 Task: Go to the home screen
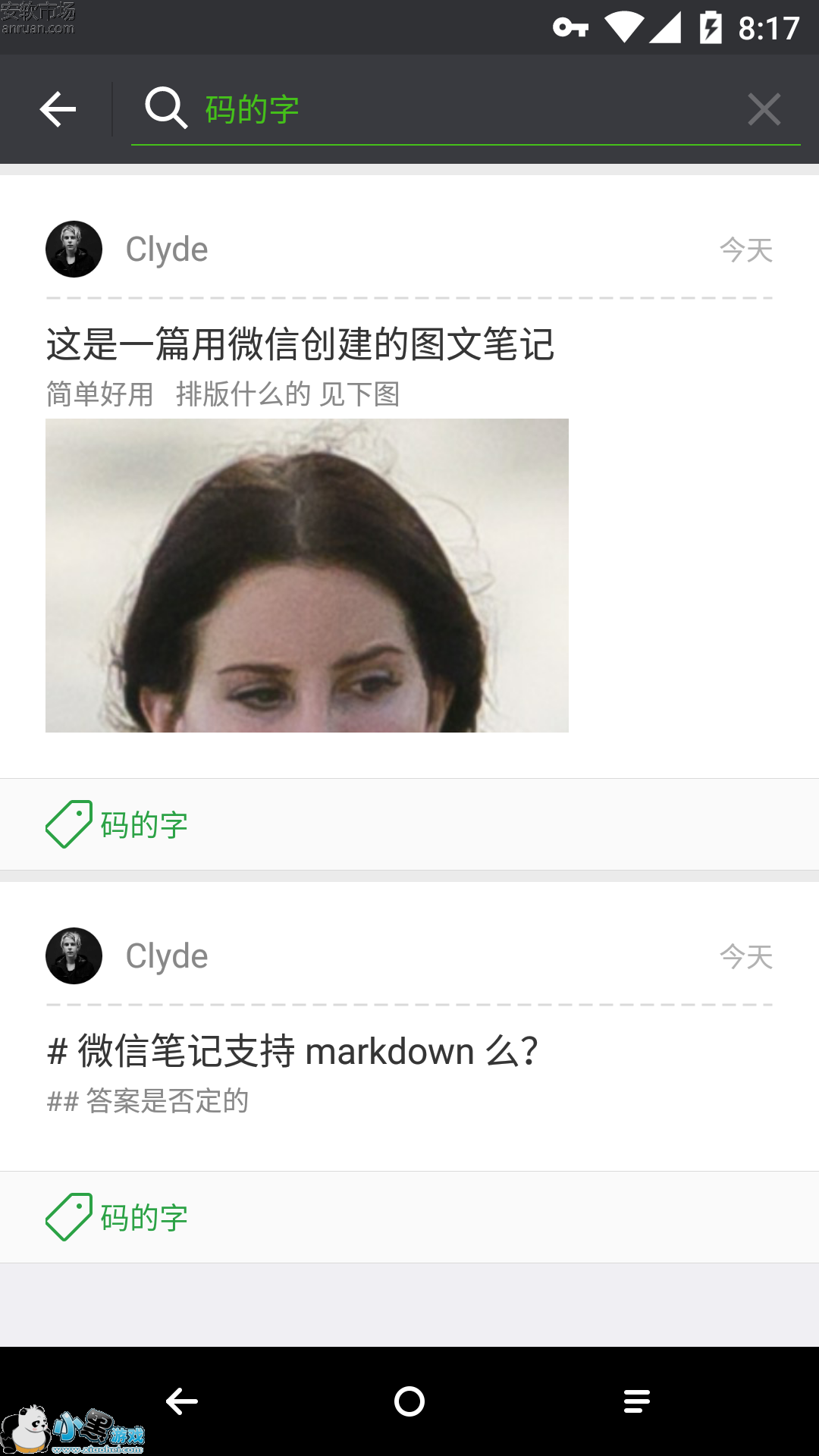click(409, 1401)
